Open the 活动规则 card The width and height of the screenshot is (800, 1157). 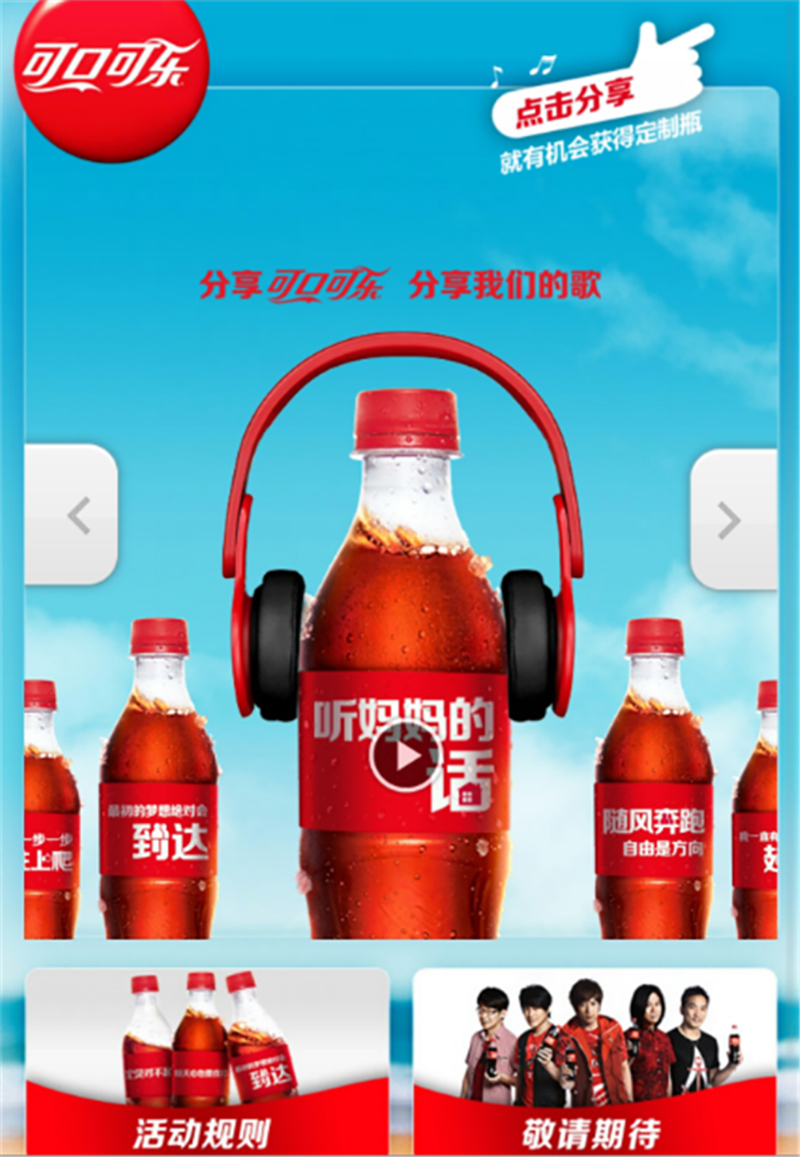click(207, 1060)
